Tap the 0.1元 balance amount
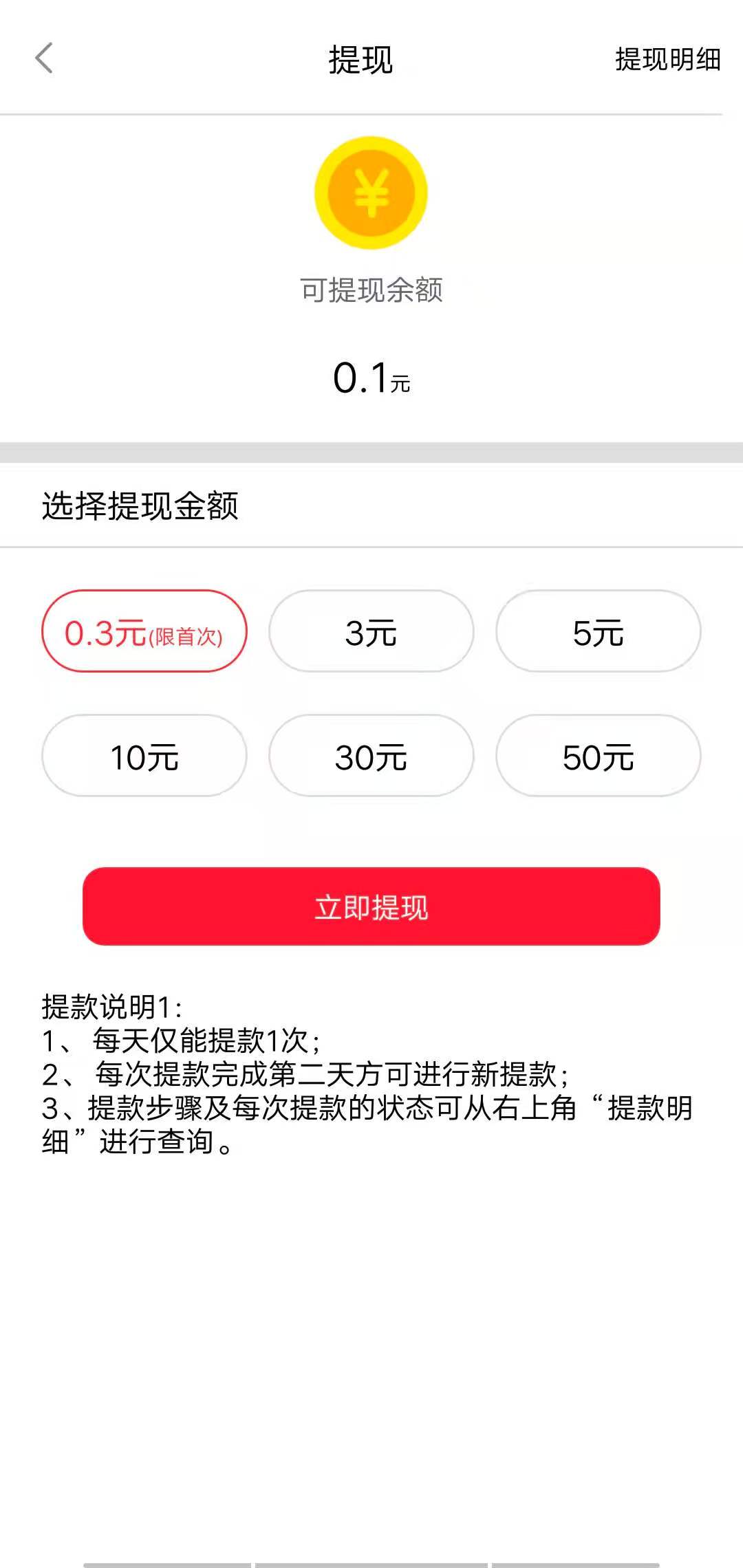This screenshot has height=1568, width=743. coord(371,377)
